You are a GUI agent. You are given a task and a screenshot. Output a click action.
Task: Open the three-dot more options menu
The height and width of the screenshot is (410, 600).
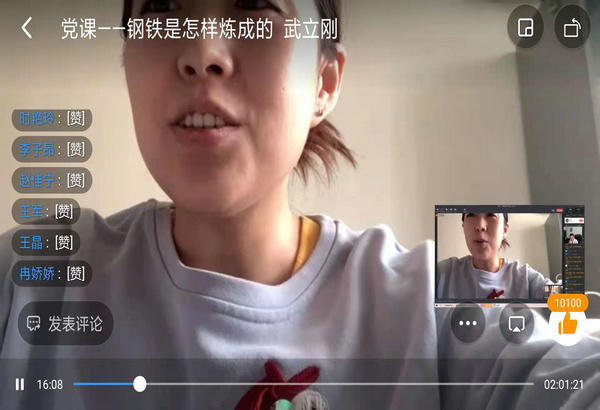coord(467,323)
